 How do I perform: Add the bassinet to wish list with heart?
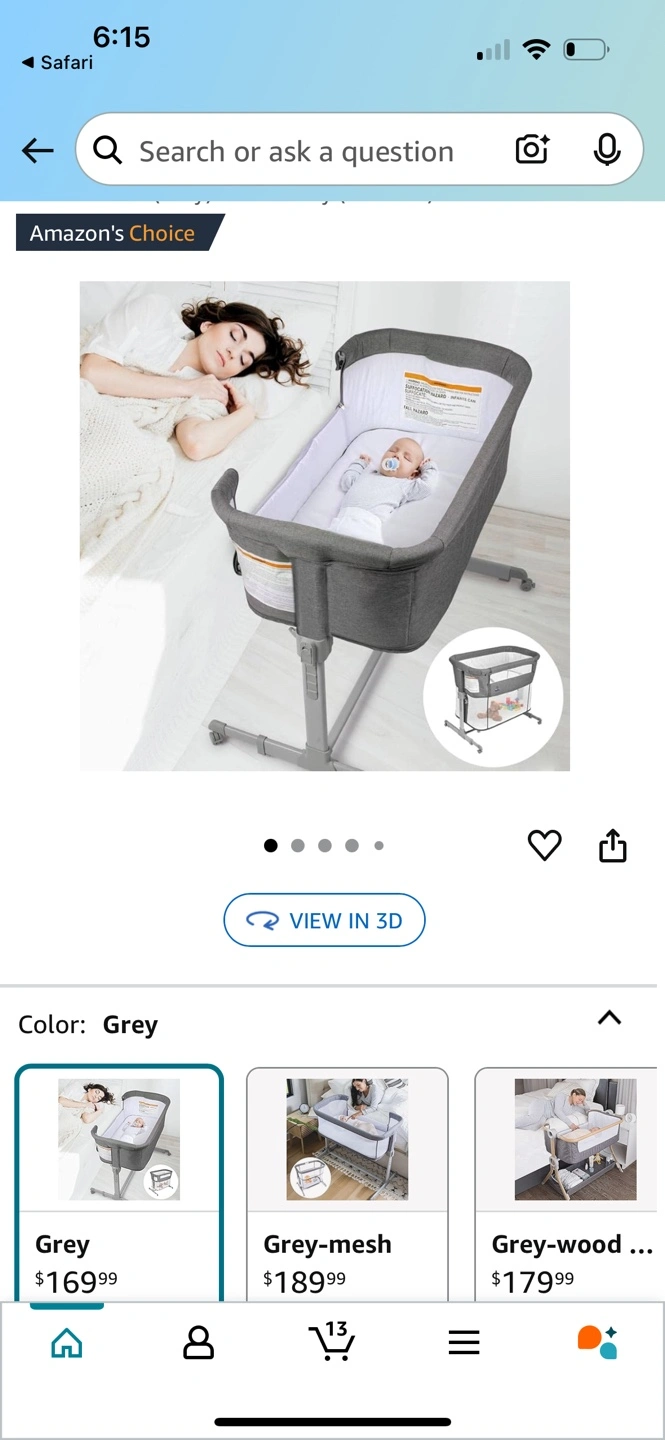pyautogui.click(x=545, y=846)
